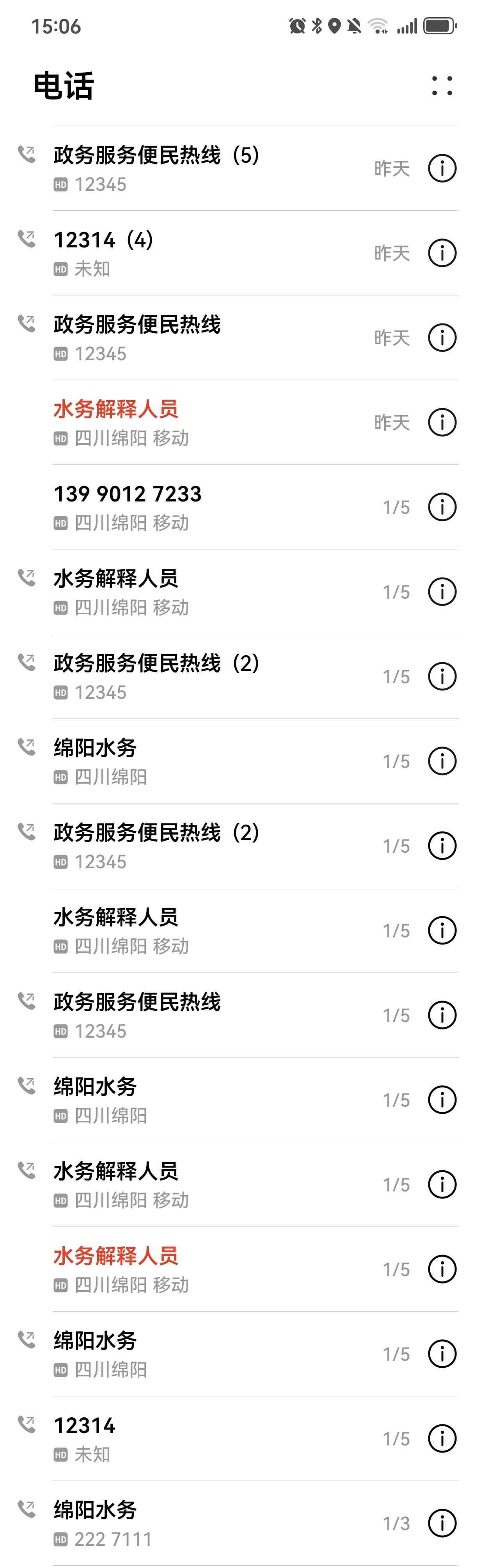Redial the 12314 (4) call log
Image resolution: width=490 pixels, height=1568 pixels.
[183, 252]
